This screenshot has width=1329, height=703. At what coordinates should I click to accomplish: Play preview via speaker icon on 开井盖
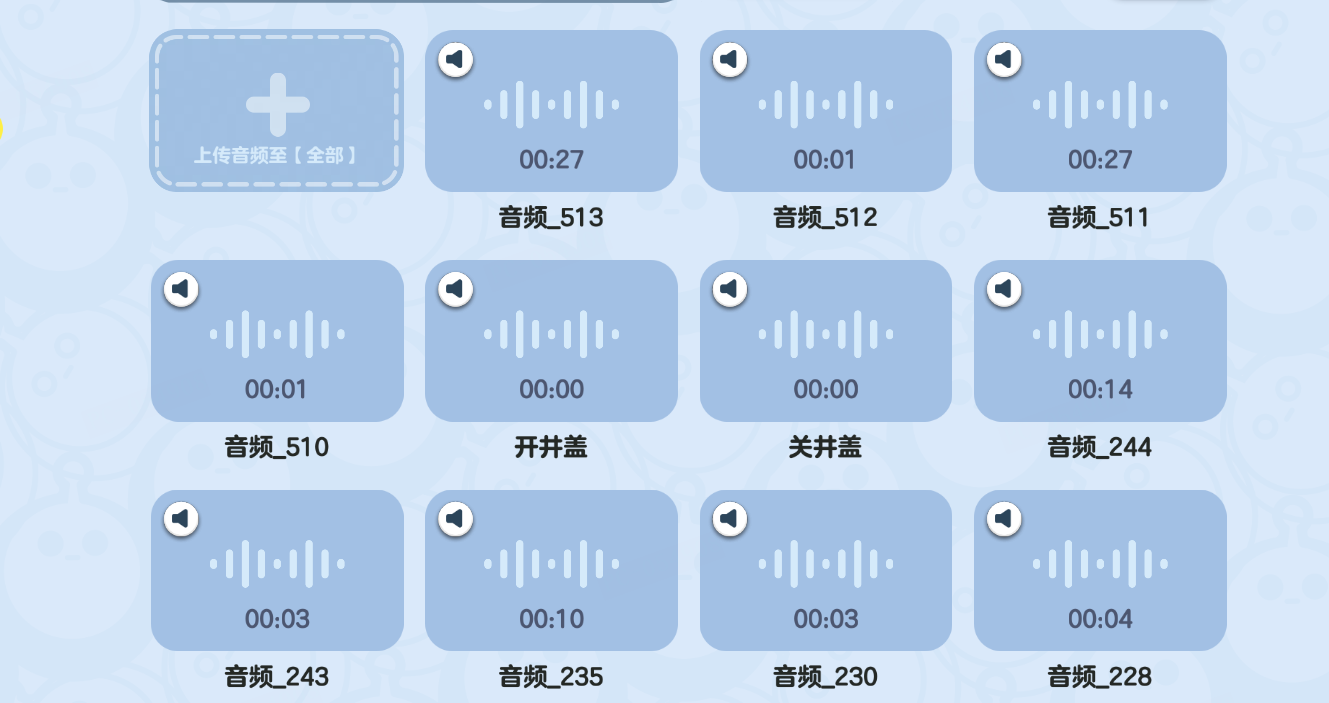pyautogui.click(x=456, y=290)
